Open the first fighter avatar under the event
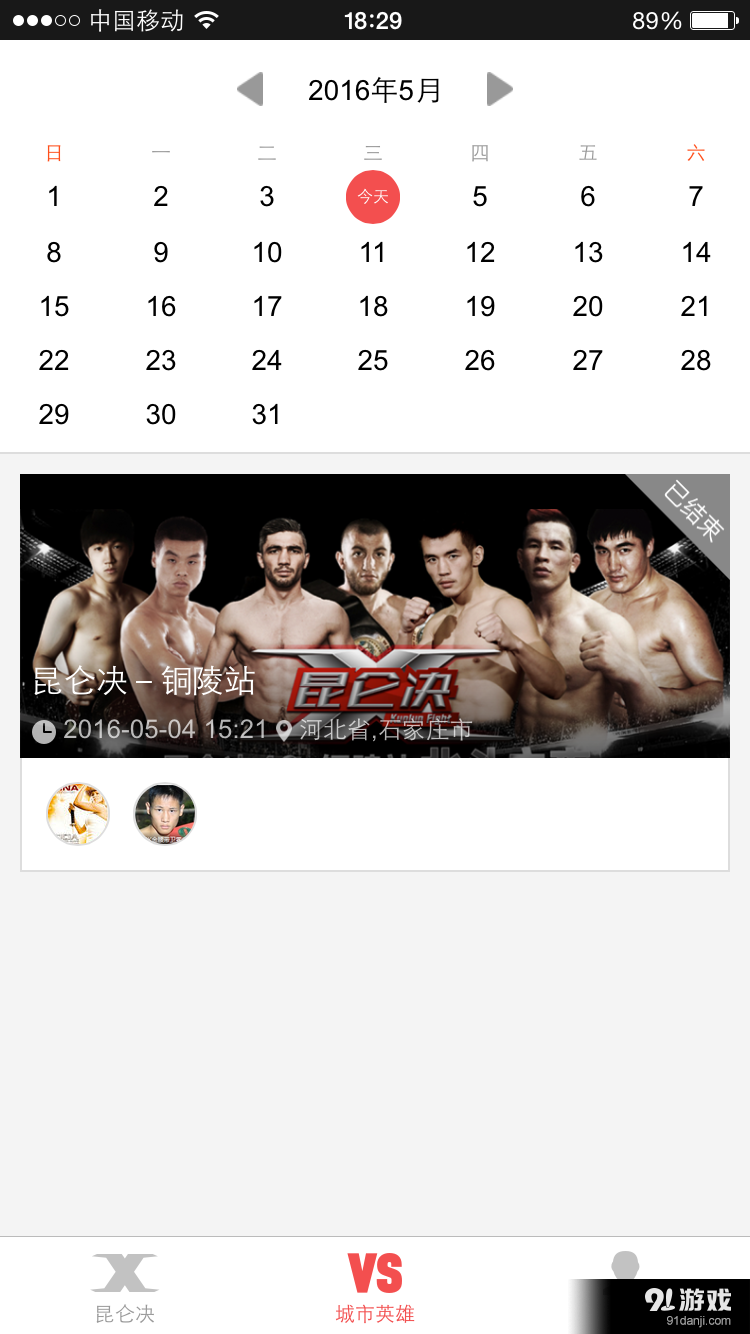The width and height of the screenshot is (750, 1334). (x=78, y=814)
